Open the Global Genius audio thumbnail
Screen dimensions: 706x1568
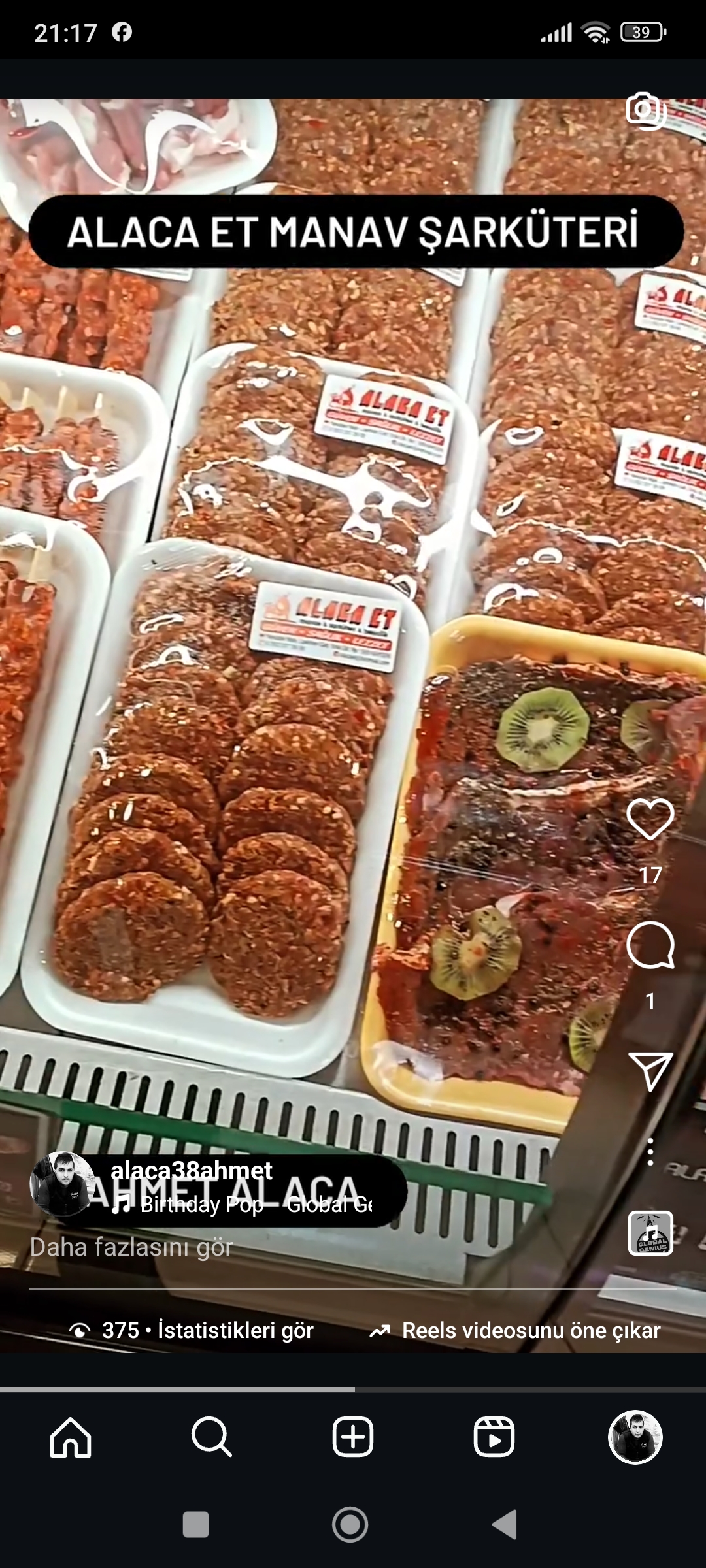point(650,1233)
